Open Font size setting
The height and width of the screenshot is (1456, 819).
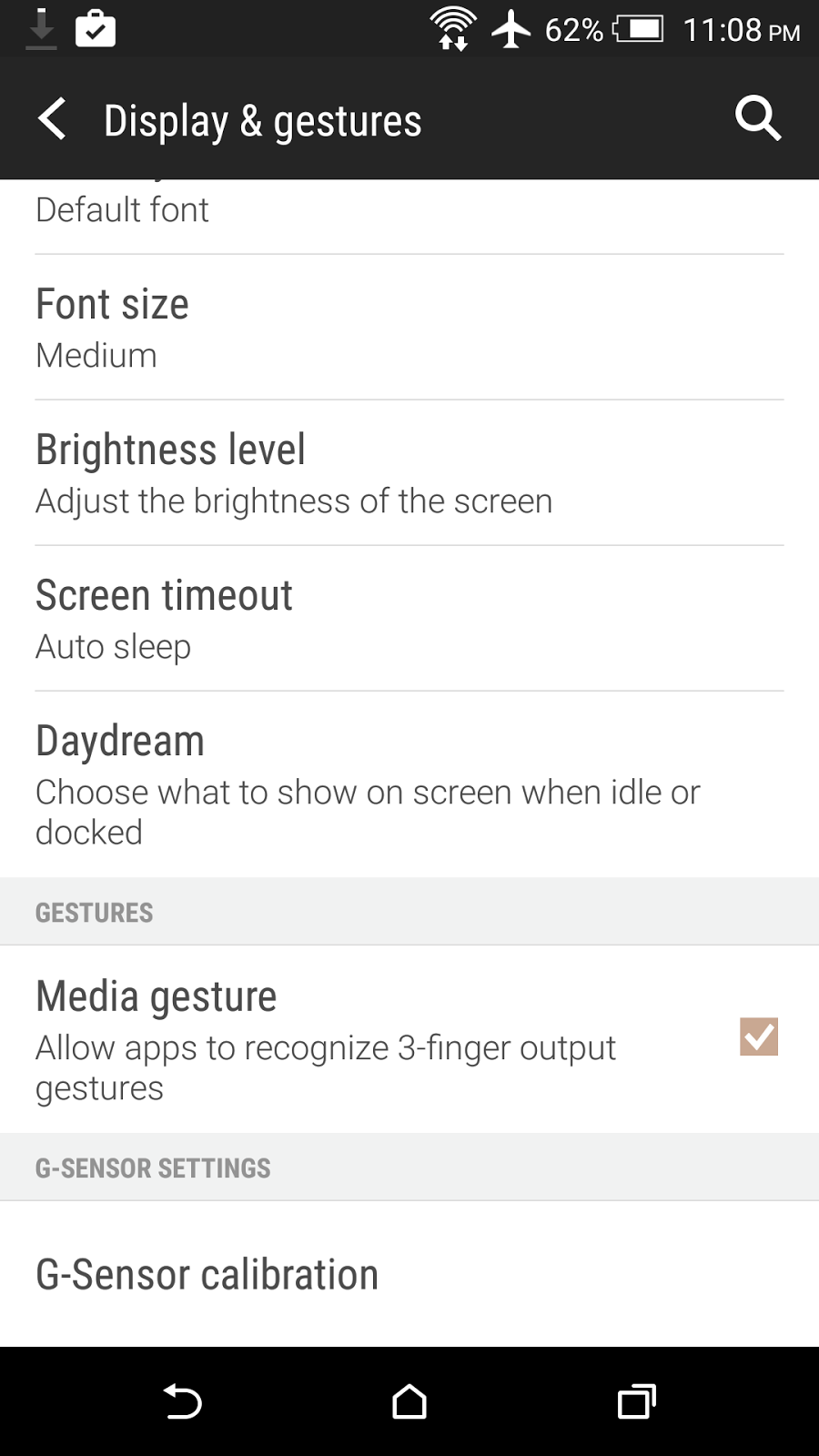pyautogui.click(x=409, y=328)
